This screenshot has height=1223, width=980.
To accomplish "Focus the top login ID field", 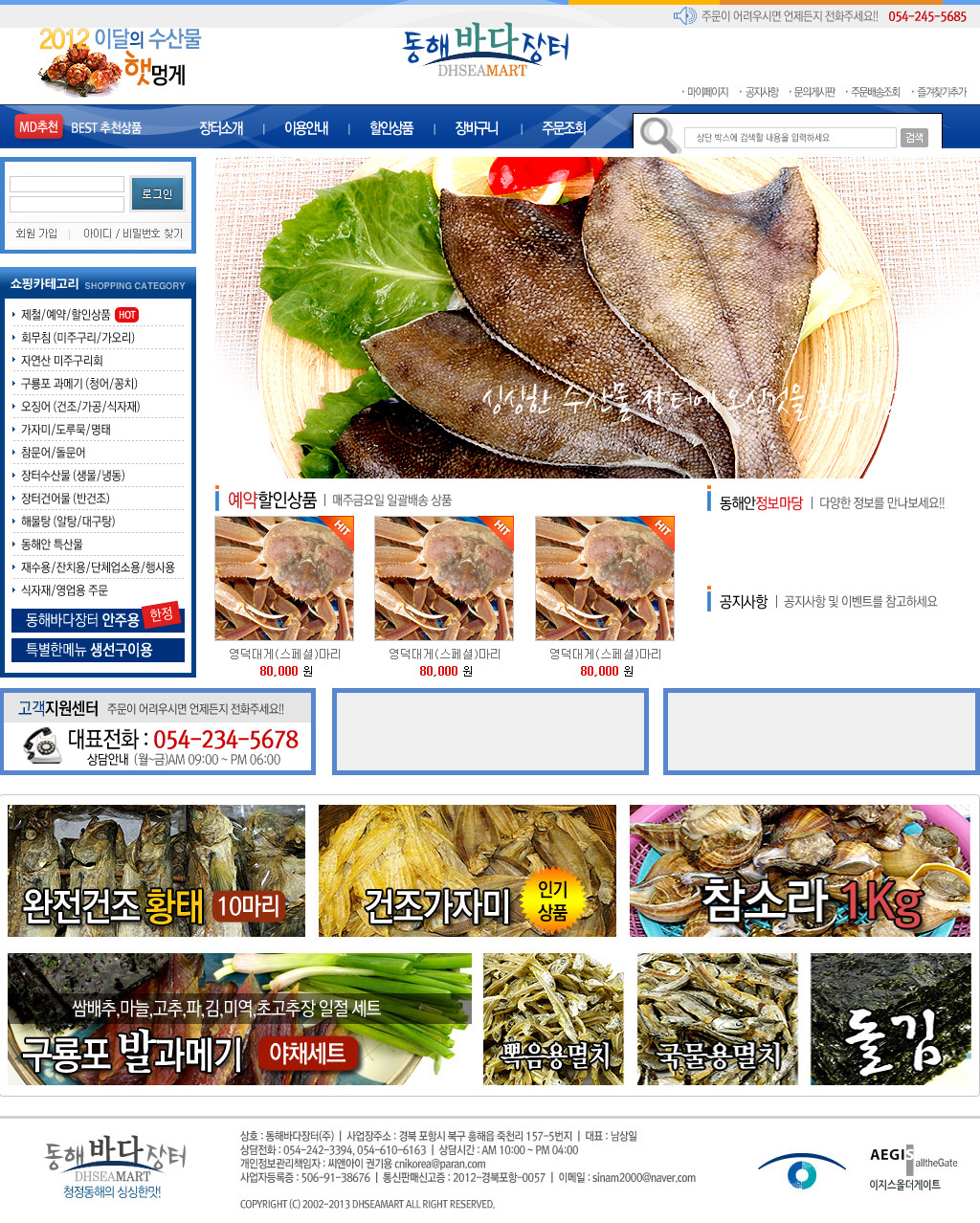I will [67, 184].
